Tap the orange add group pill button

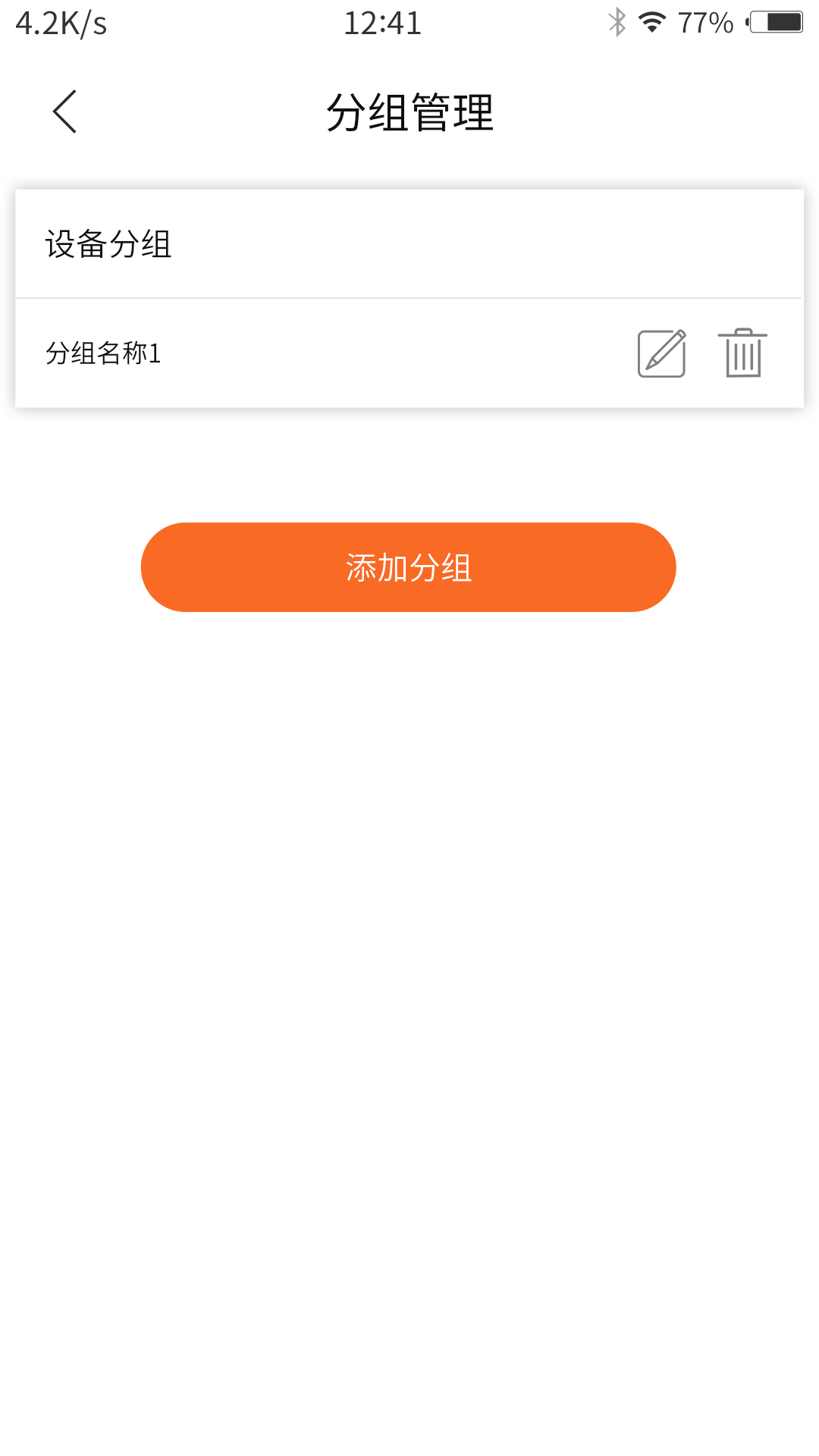408,566
